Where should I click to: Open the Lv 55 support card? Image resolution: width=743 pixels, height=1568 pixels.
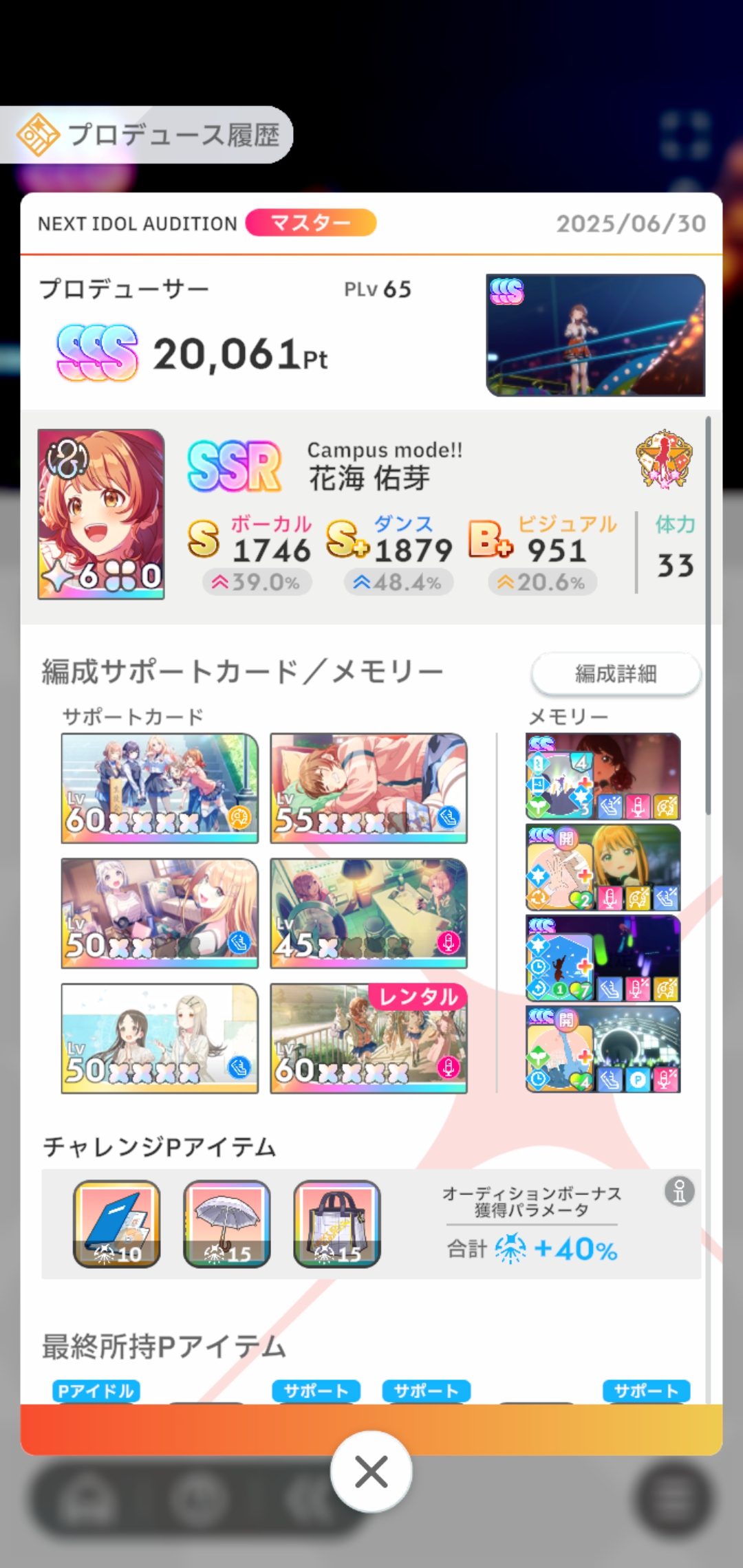369,788
